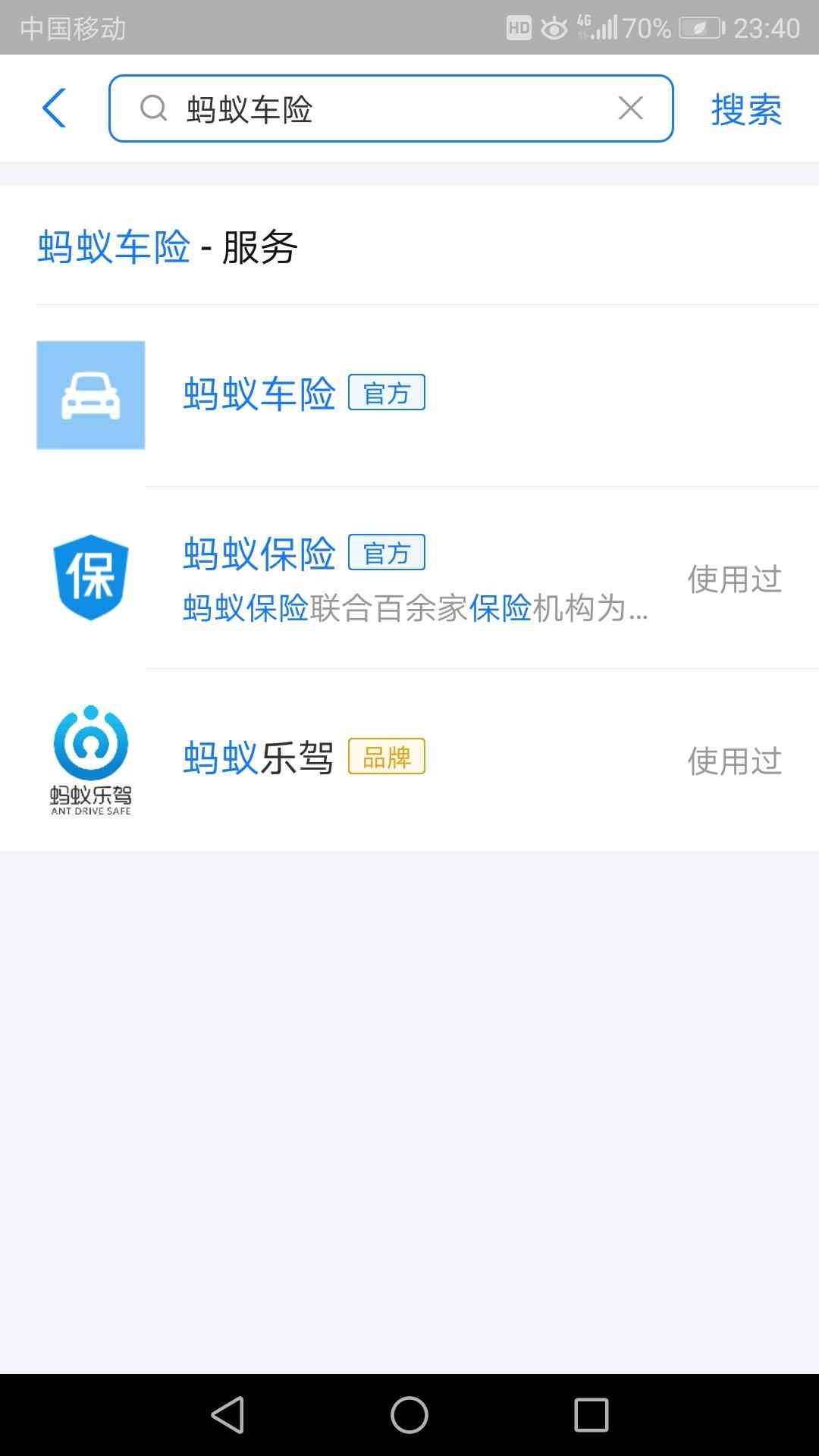The width and height of the screenshot is (819, 1456).
Task: Tap the back arrow at top left
Action: 52,108
